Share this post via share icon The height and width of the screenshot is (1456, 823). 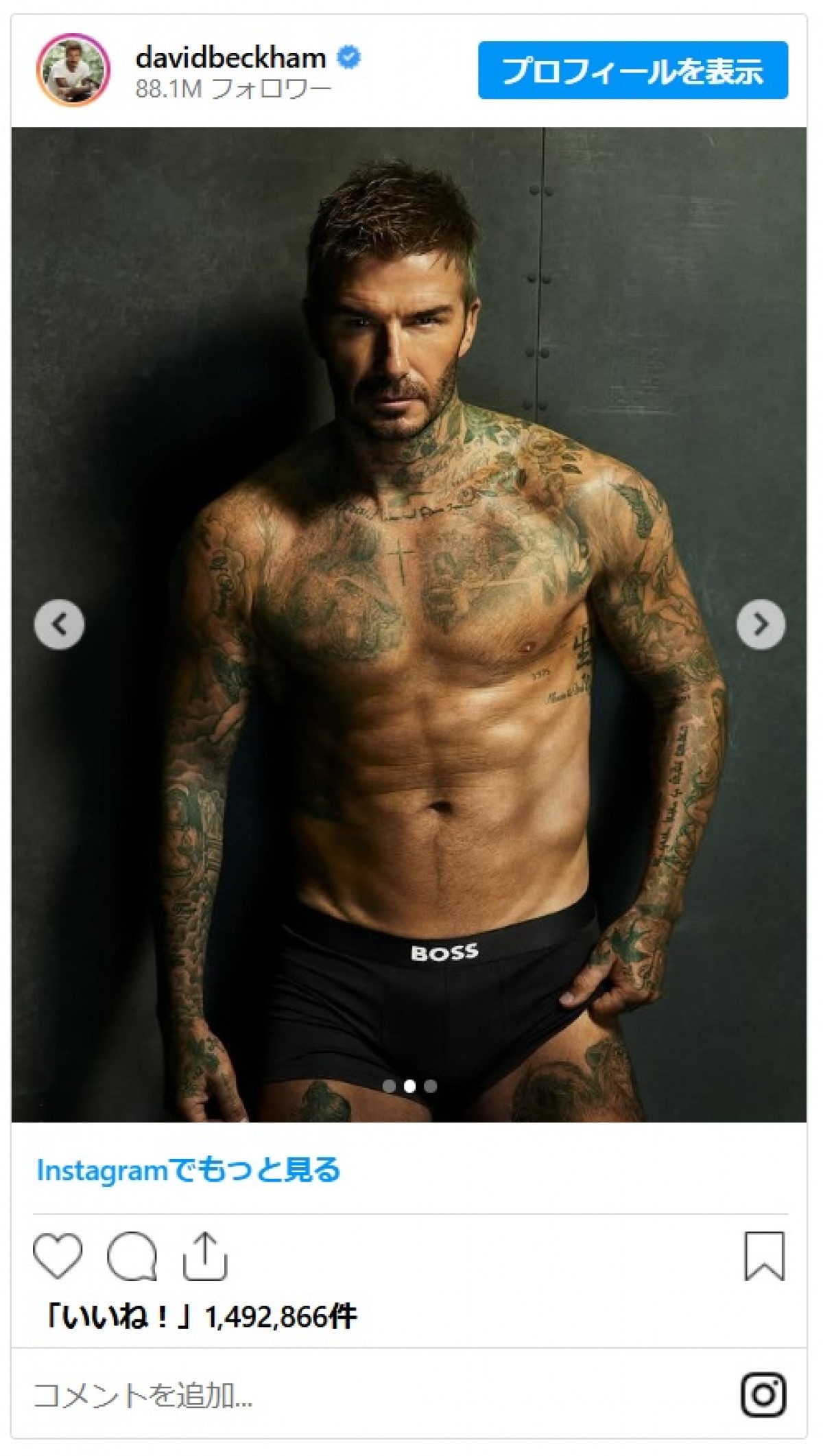click(x=204, y=1256)
